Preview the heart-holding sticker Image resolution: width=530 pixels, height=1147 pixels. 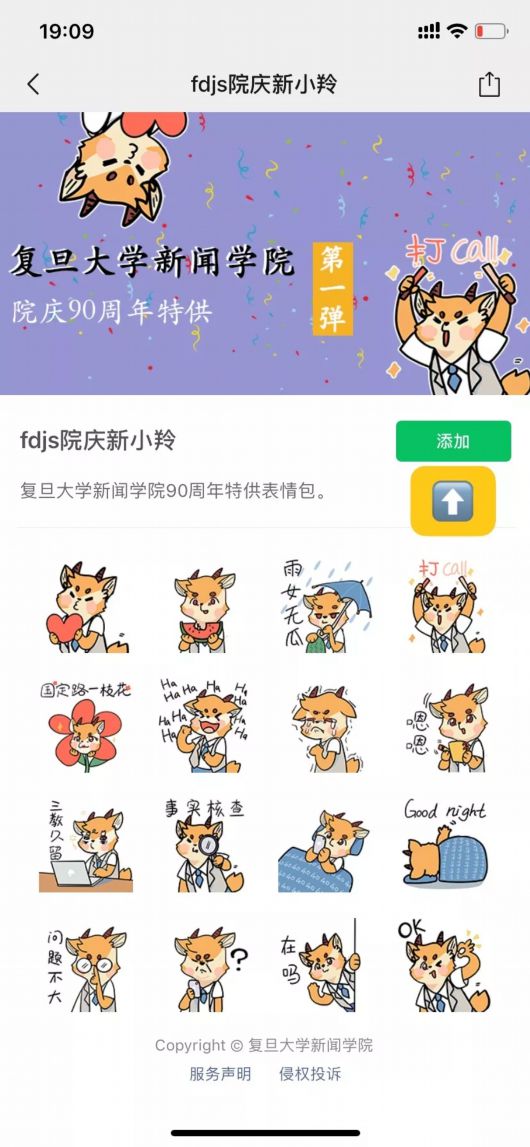tap(86, 606)
